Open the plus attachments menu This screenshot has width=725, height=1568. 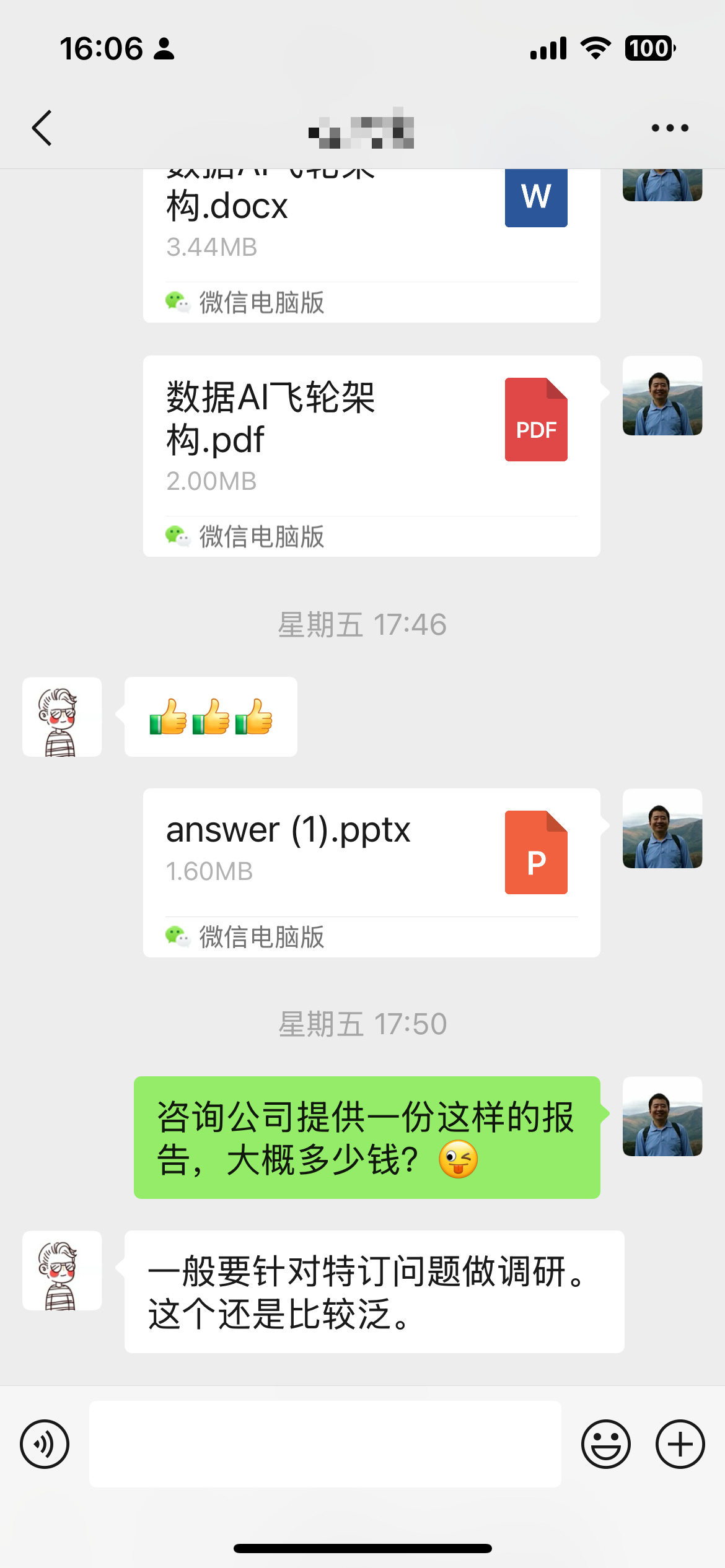(680, 1444)
